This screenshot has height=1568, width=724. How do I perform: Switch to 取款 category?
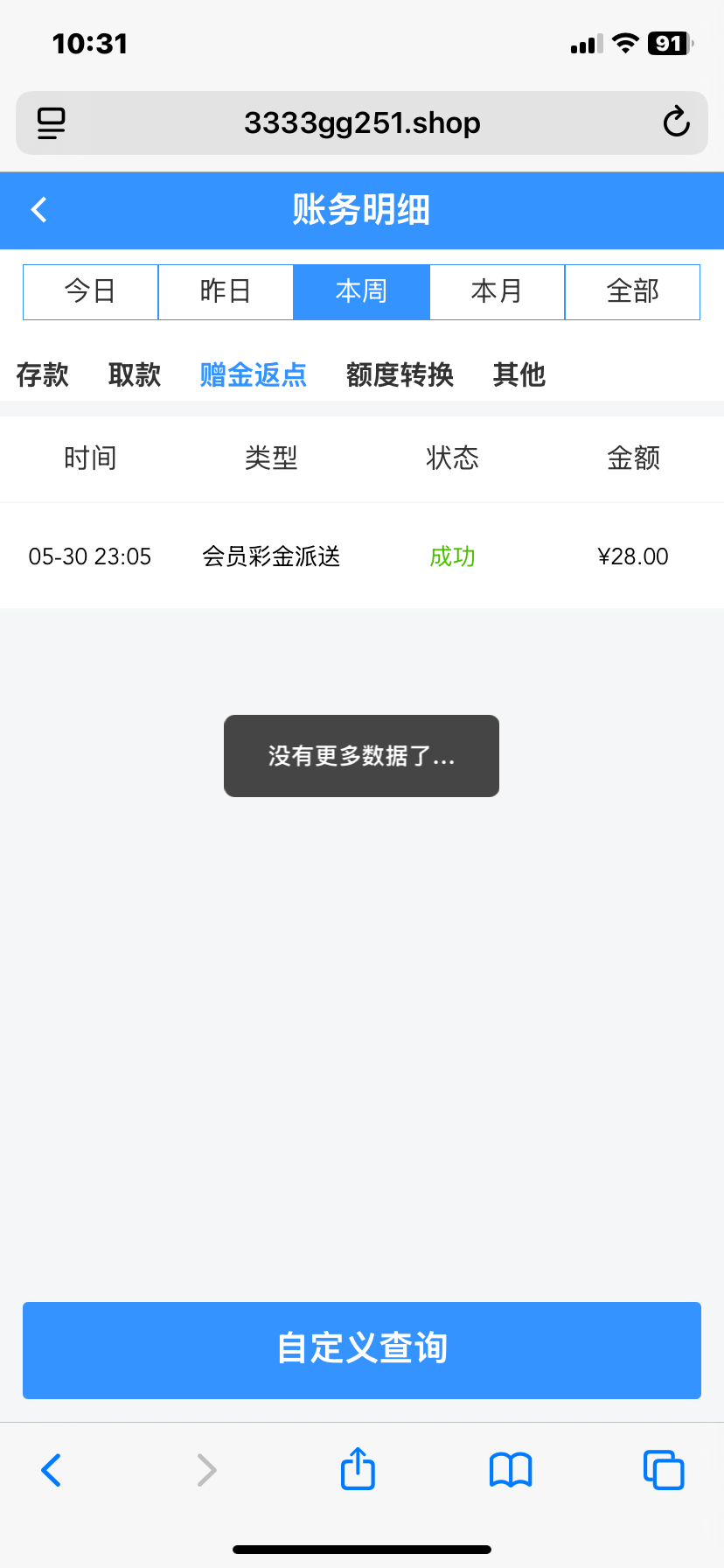[x=135, y=375]
